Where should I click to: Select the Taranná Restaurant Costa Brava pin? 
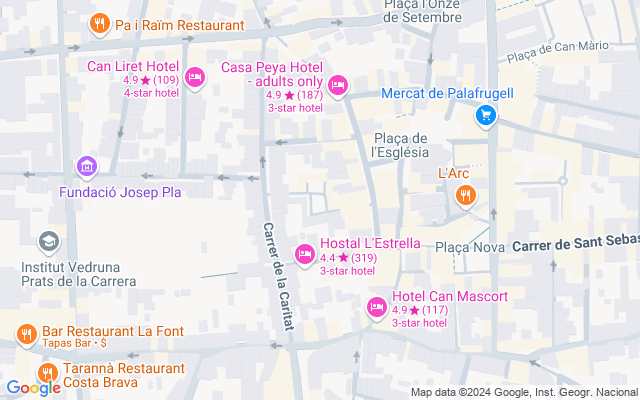pos(47,371)
